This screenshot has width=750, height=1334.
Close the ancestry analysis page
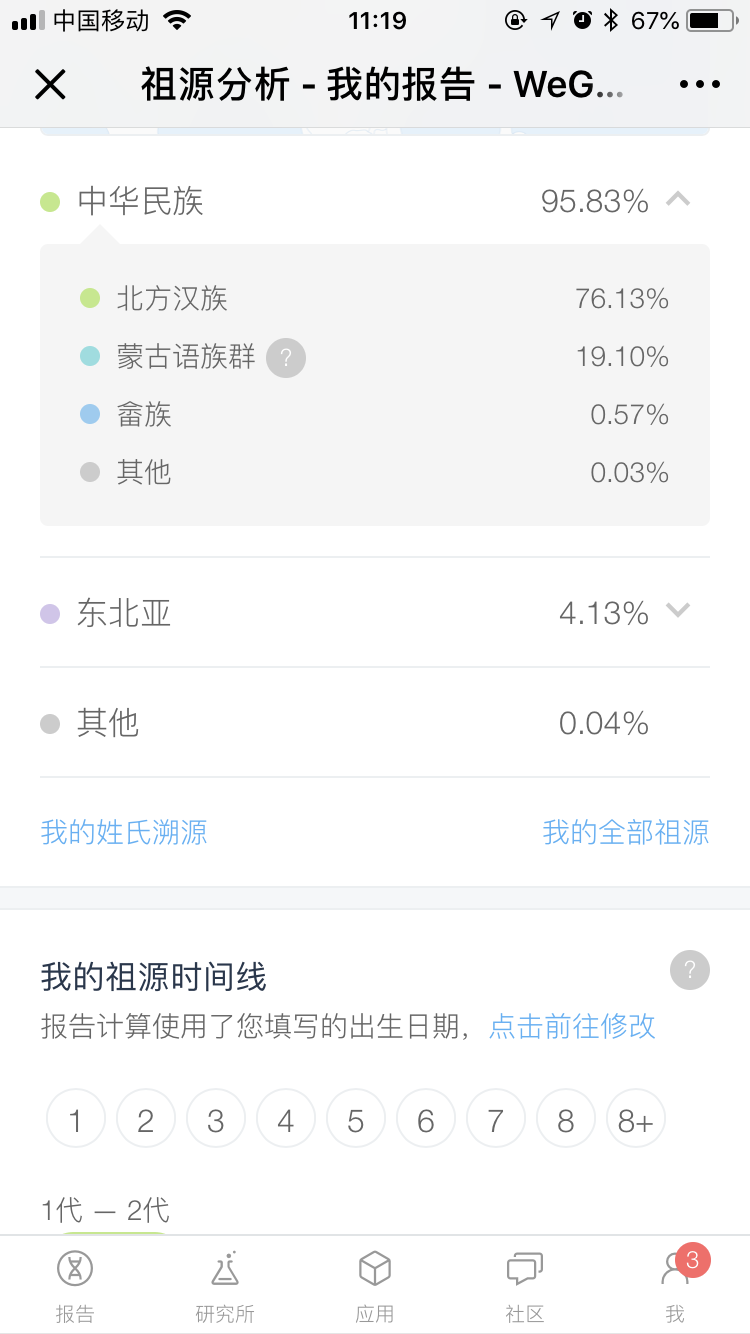point(50,85)
